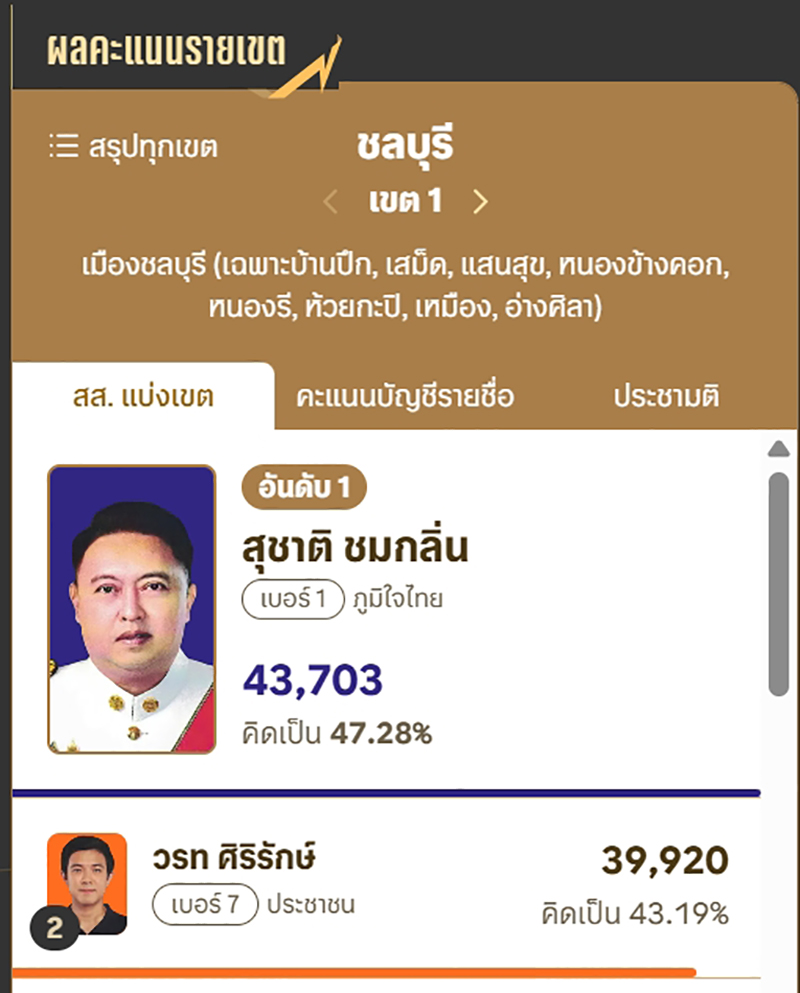This screenshot has width=800, height=993.
Task: Switch to the คะแนนบัญชีรายชื่อ tab
Action: tap(405, 396)
